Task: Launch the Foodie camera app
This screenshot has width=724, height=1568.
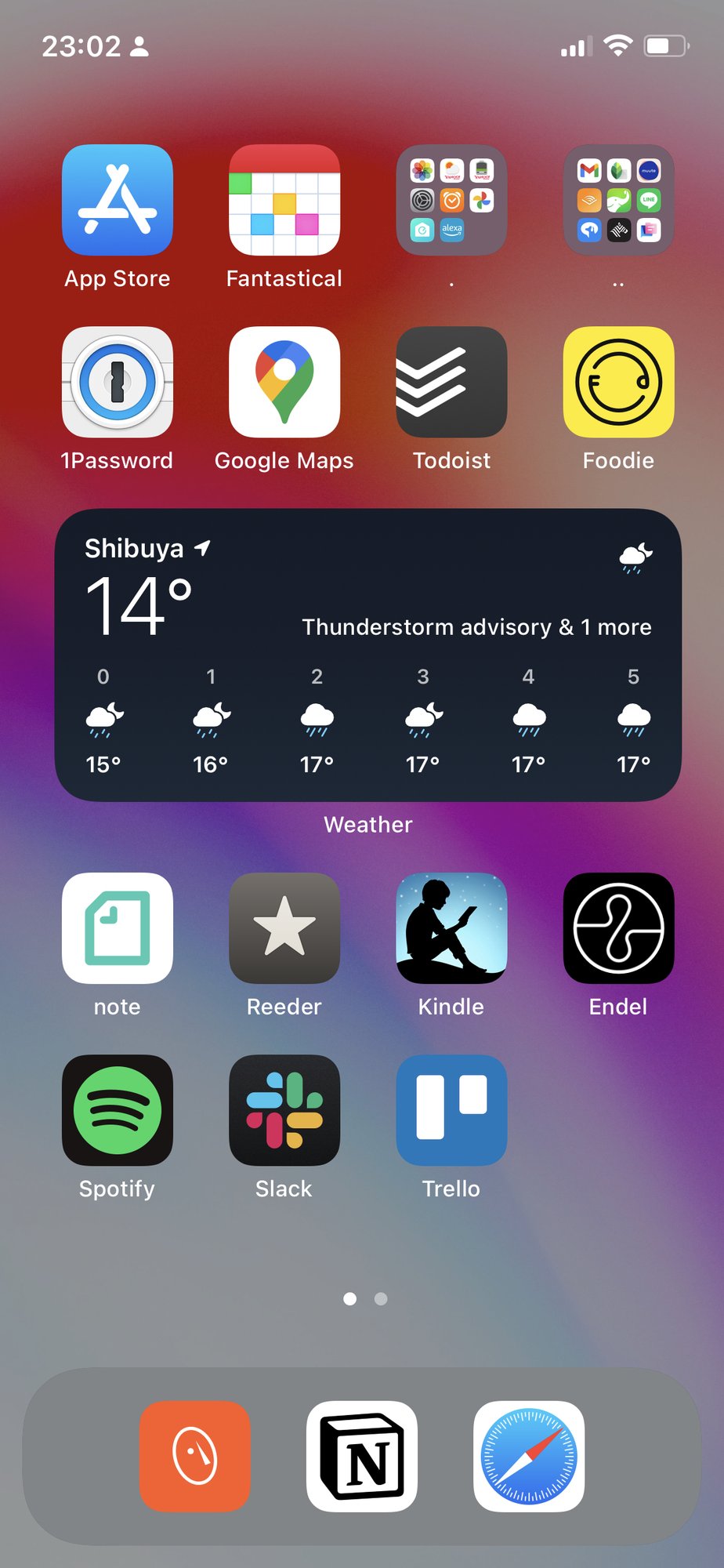Action: point(618,382)
